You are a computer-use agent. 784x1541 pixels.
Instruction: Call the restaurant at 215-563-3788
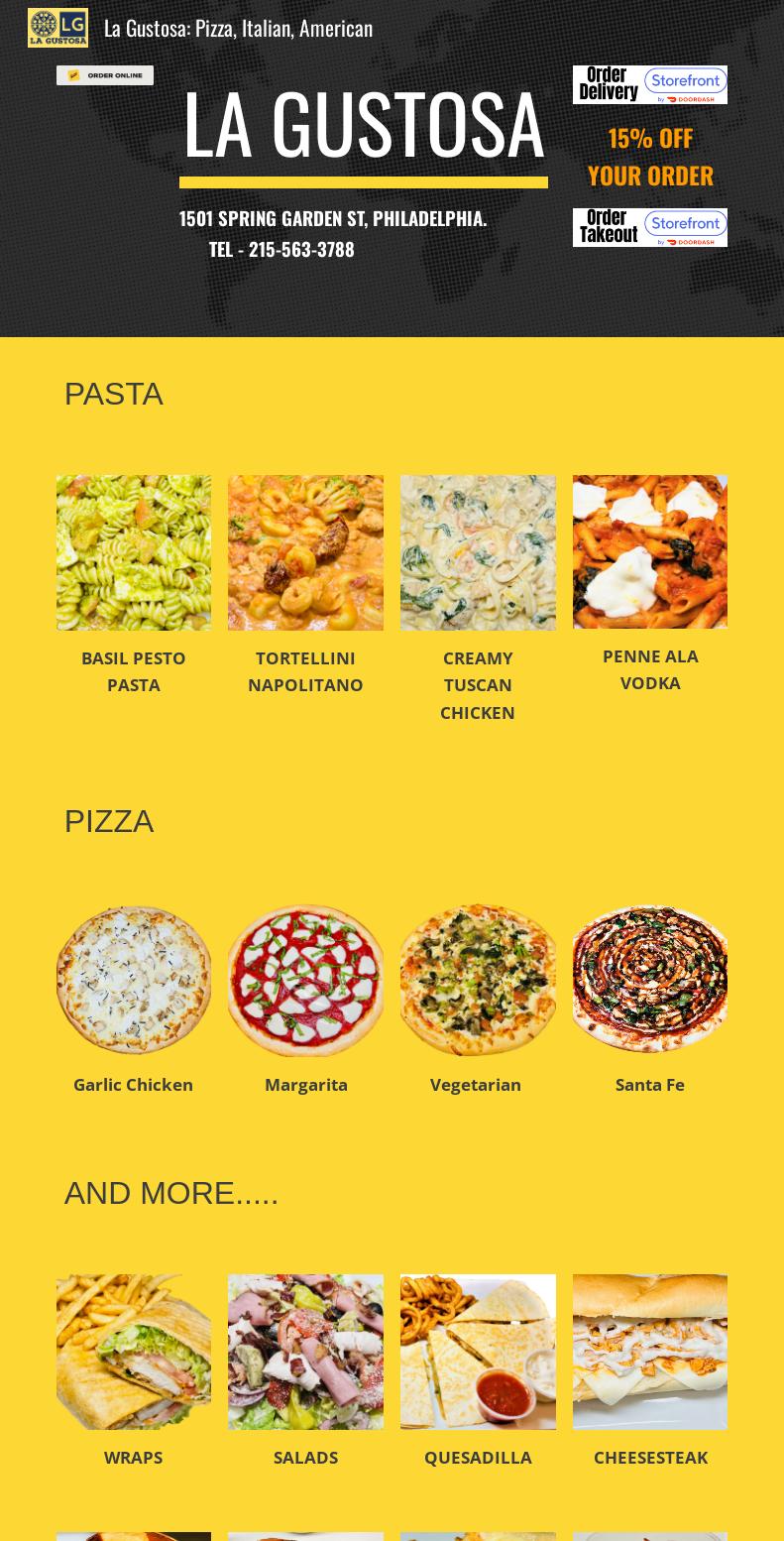300,249
